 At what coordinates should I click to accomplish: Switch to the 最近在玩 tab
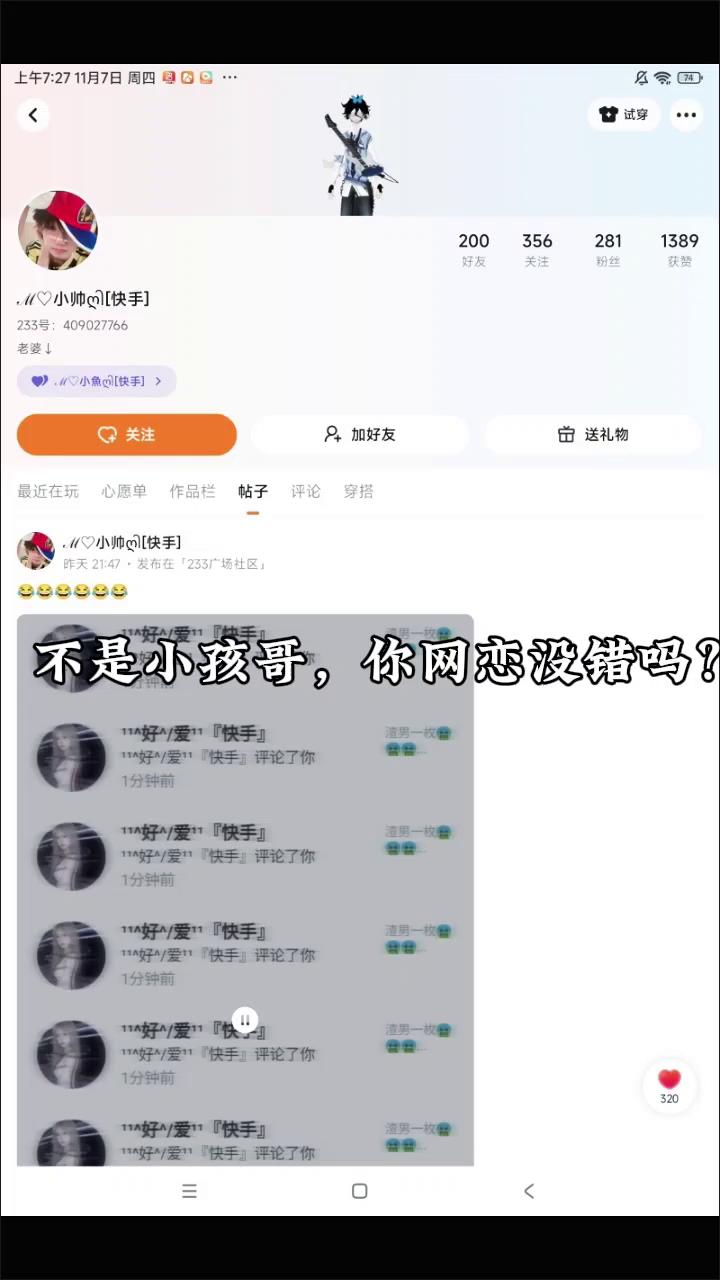point(48,491)
